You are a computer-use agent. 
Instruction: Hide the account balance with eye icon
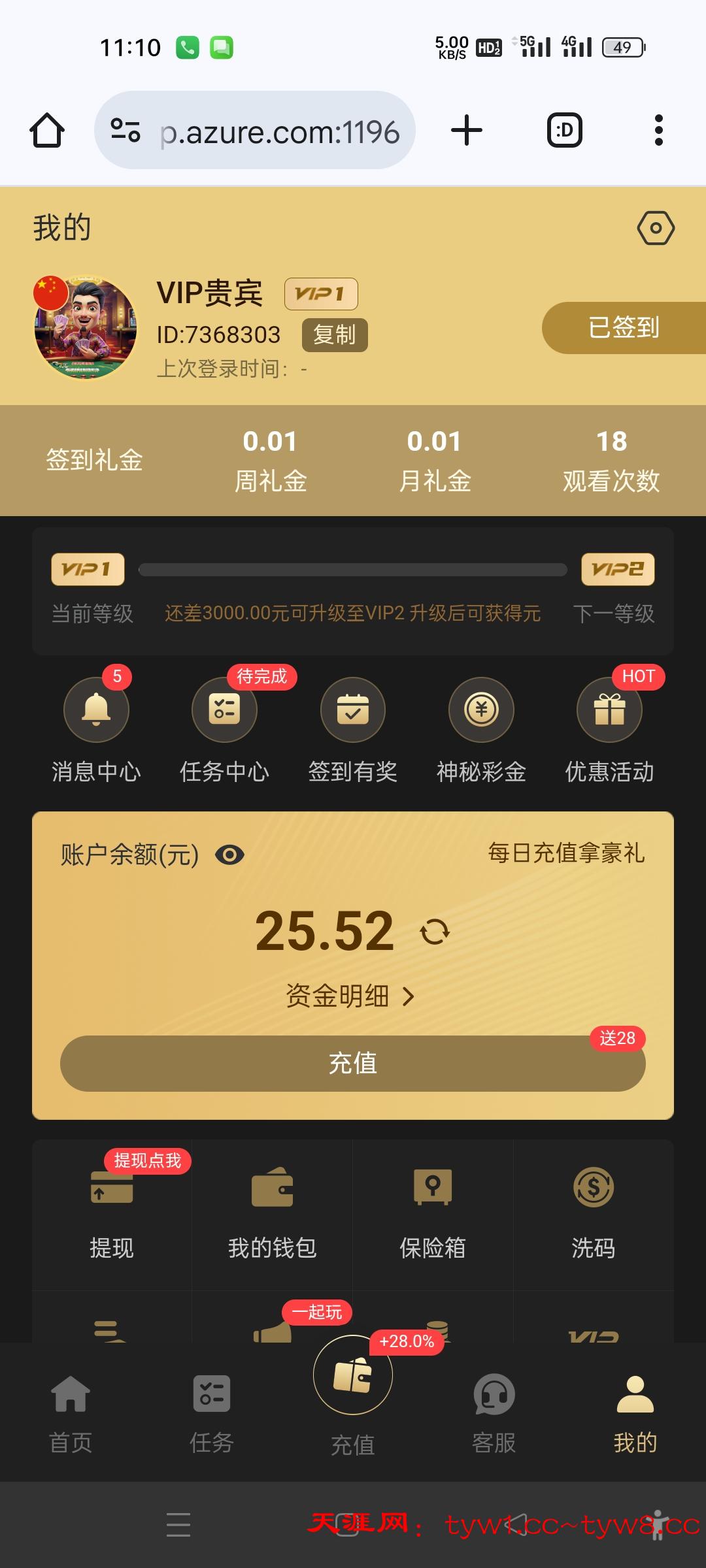229,855
